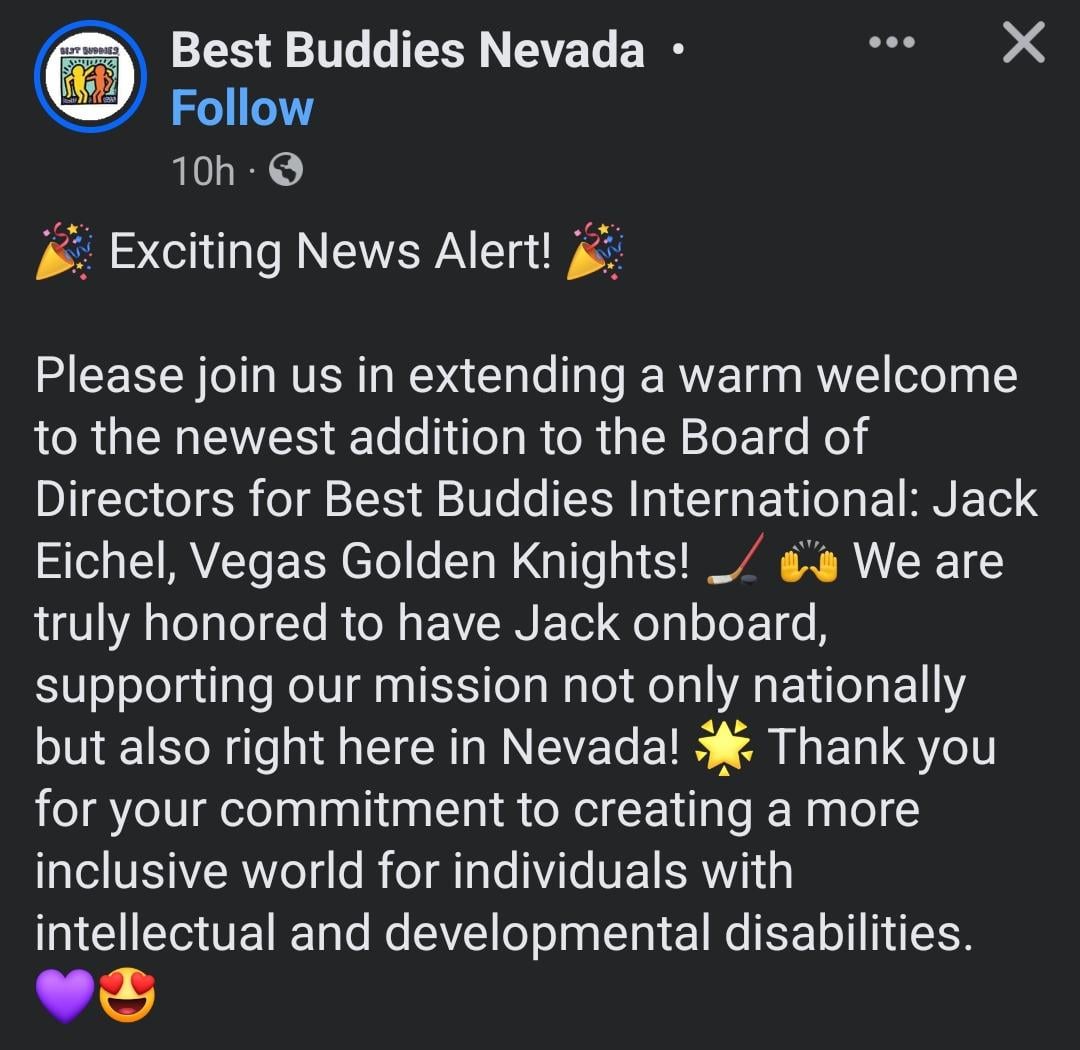Open the Best Buddies Nevada page name

pos(407,49)
